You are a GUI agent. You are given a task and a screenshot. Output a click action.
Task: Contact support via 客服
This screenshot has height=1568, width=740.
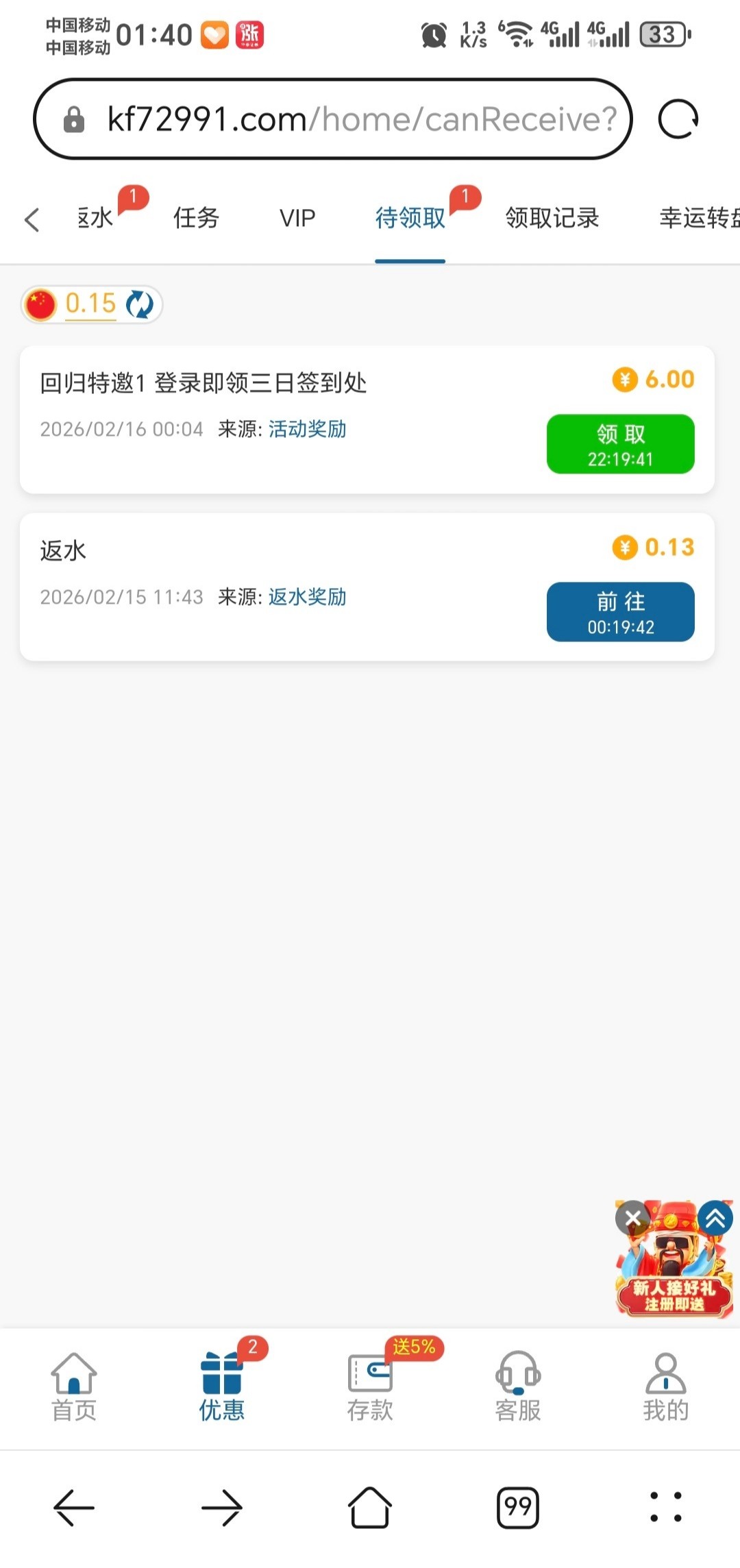tap(518, 1387)
